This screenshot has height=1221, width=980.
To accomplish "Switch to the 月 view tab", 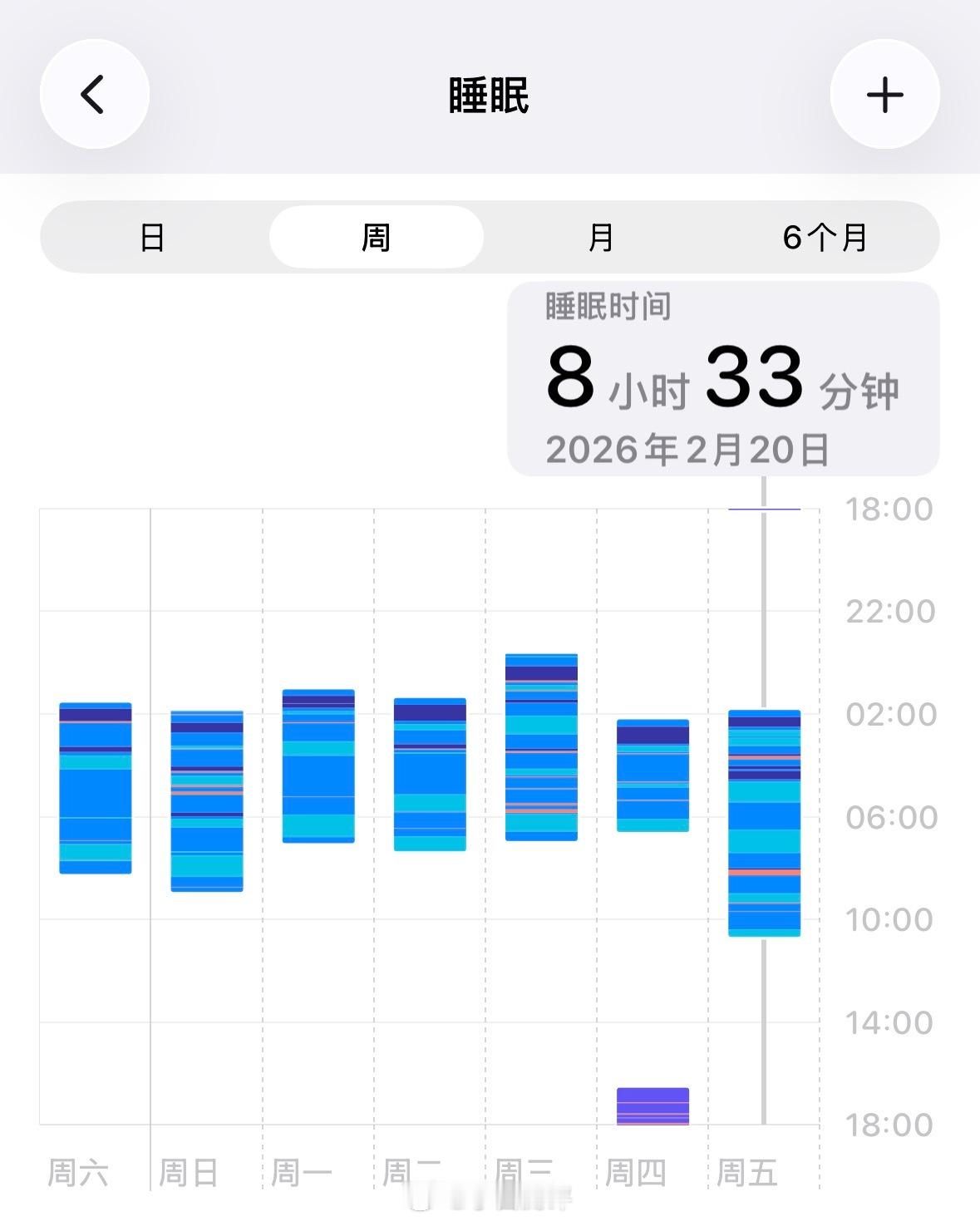I will tap(600, 236).
